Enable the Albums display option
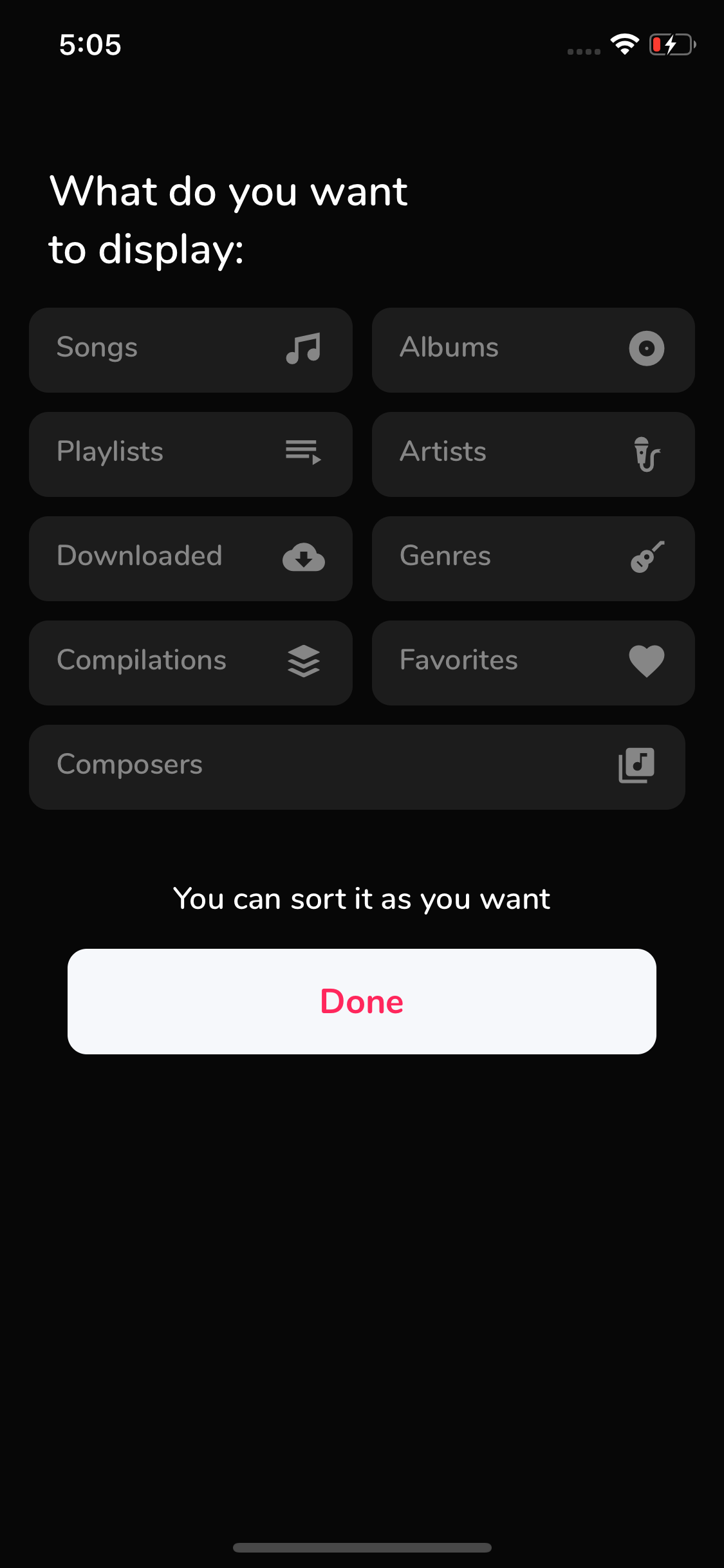The width and height of the screenshot is (724, 1568). [533, 350]
